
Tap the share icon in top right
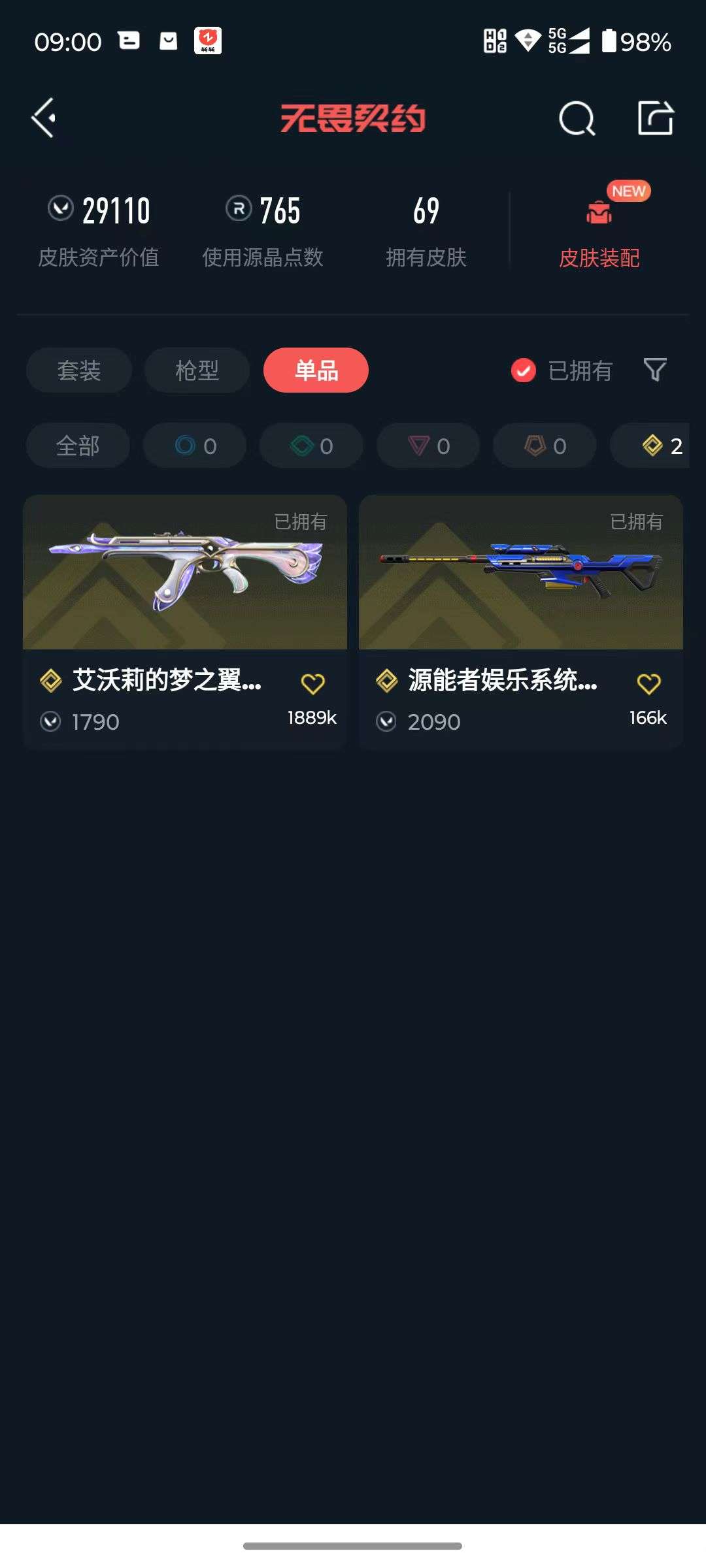click(656, 118)
